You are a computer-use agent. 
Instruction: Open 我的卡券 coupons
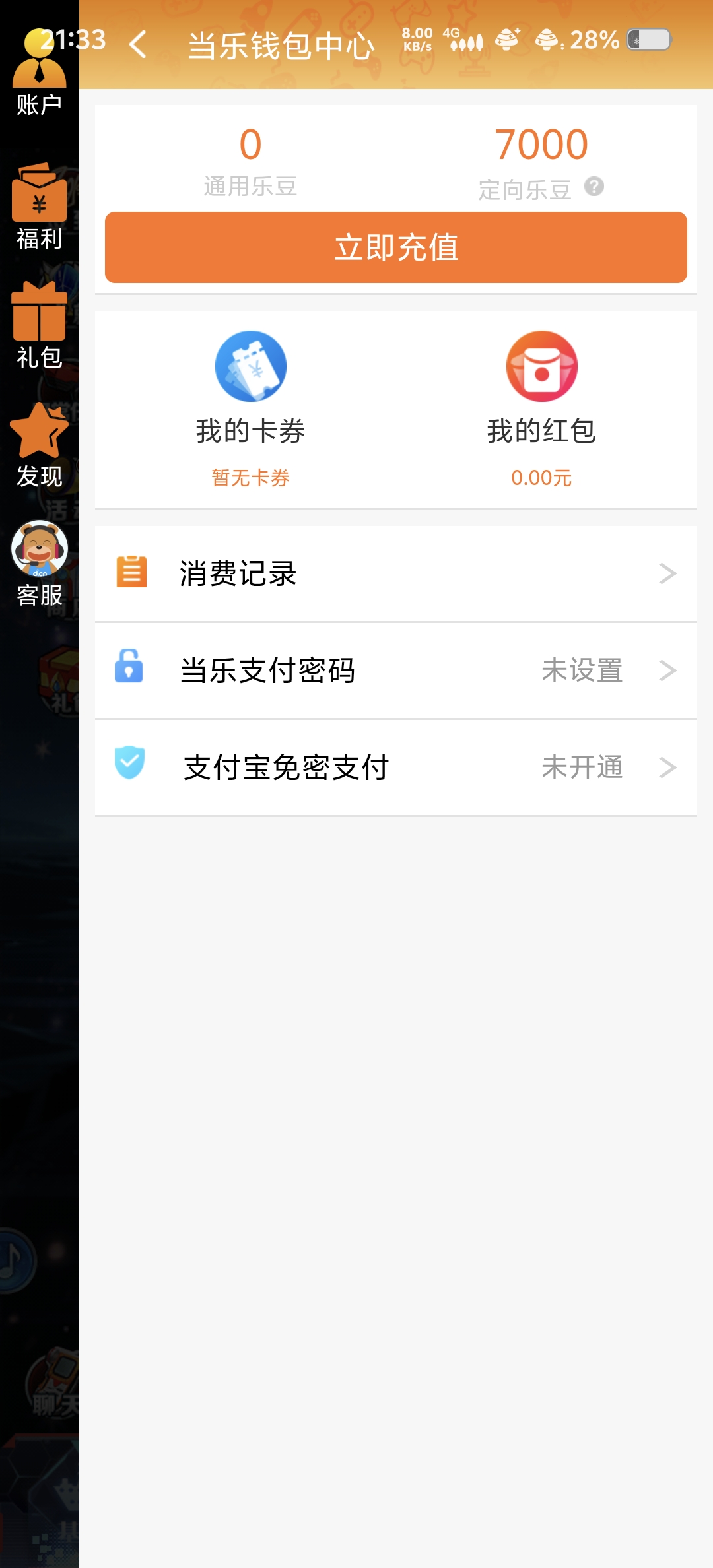[251, 409]
